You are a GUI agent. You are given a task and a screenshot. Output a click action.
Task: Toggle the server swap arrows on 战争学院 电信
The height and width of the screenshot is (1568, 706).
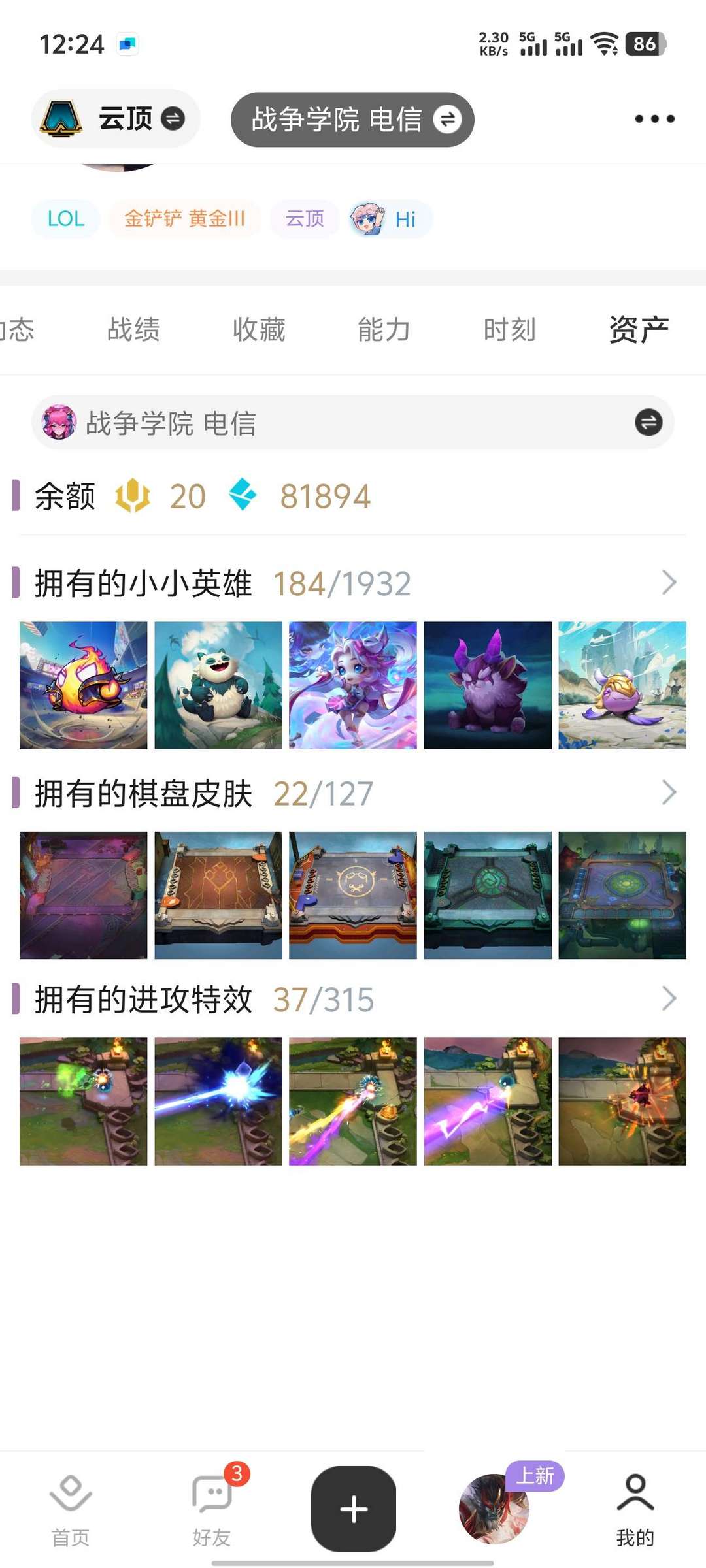(x=446, y=120)
